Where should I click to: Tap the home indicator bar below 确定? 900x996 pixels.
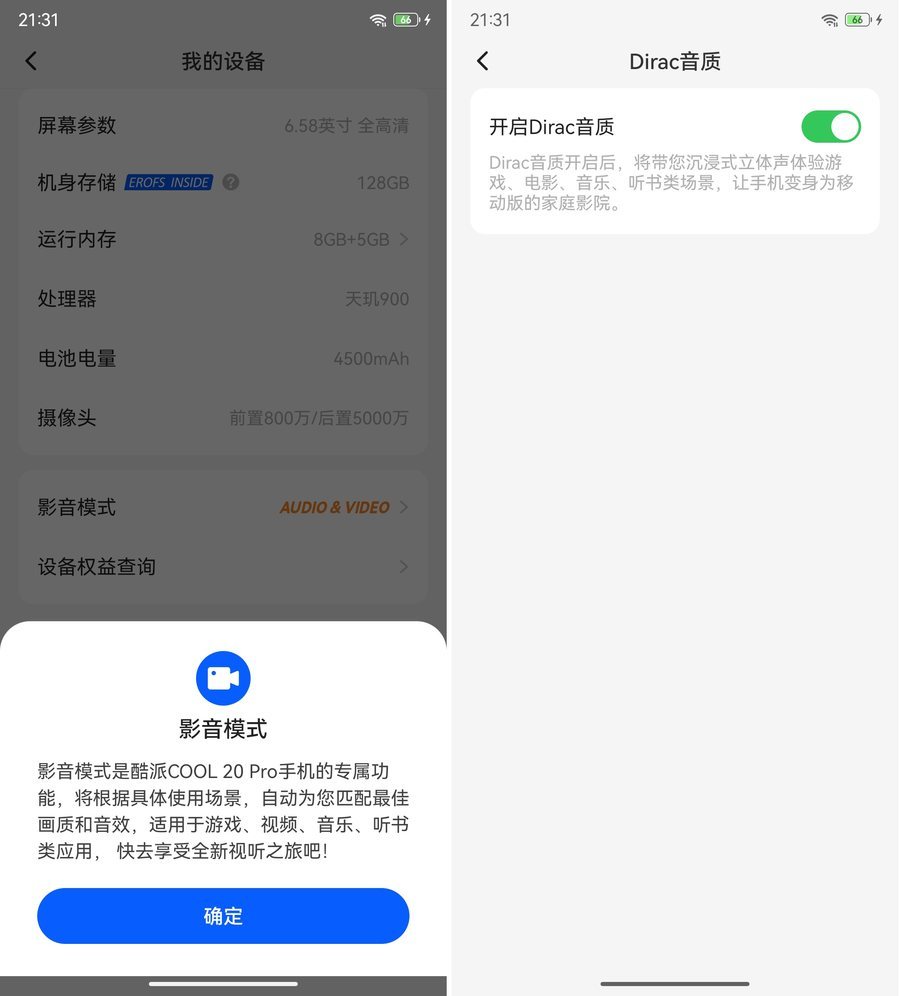click(223, 982)
